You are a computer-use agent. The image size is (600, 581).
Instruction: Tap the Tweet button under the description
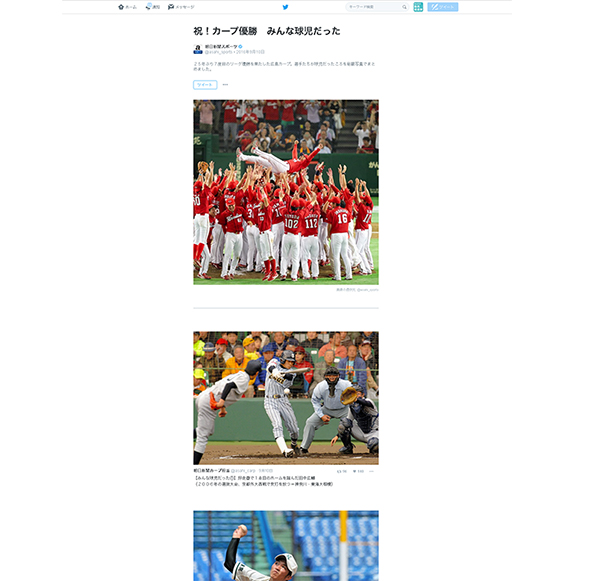[204, 85]
